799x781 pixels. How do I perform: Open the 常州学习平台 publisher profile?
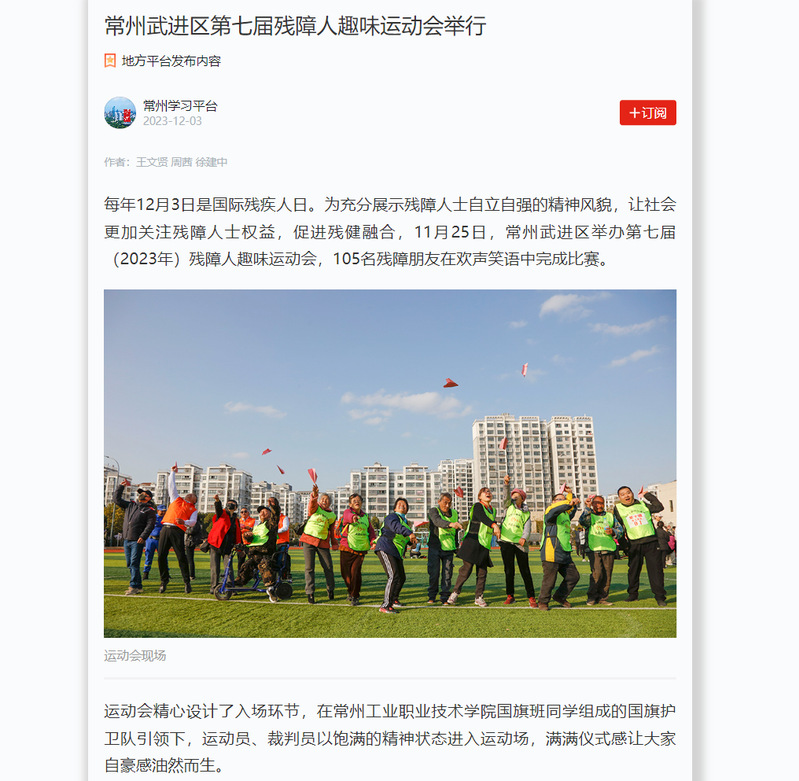180,105
